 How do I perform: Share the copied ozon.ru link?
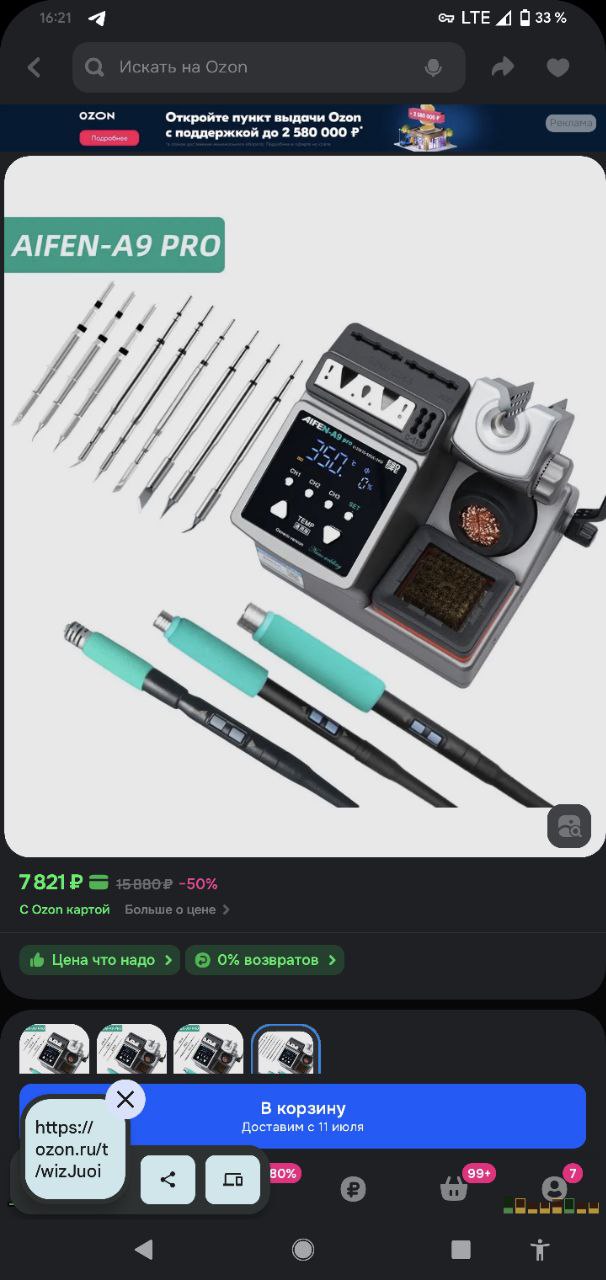coord(168,1179)
